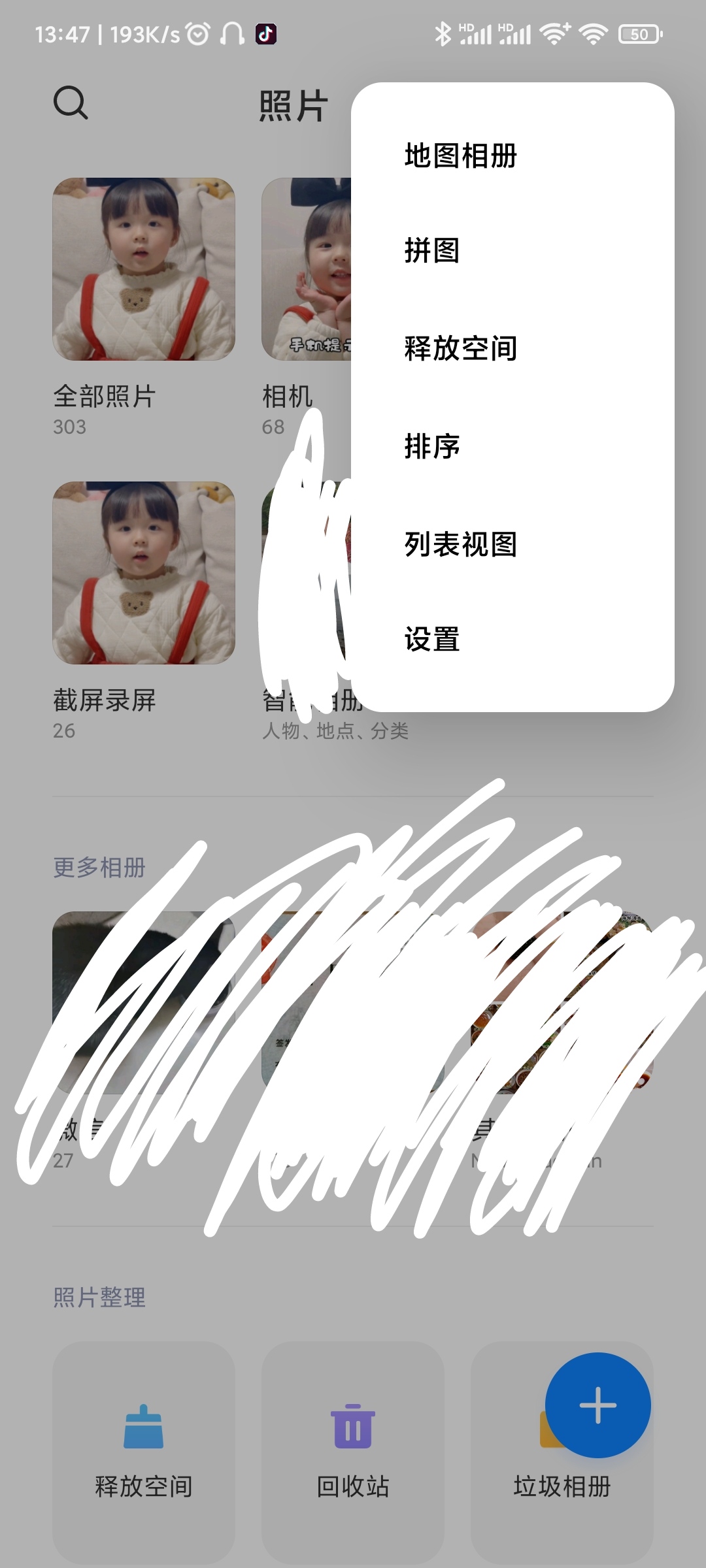The height and width of the screenshot is (1568, 706).
Task: Switch to 列表视图
Action: click(513, 544)
